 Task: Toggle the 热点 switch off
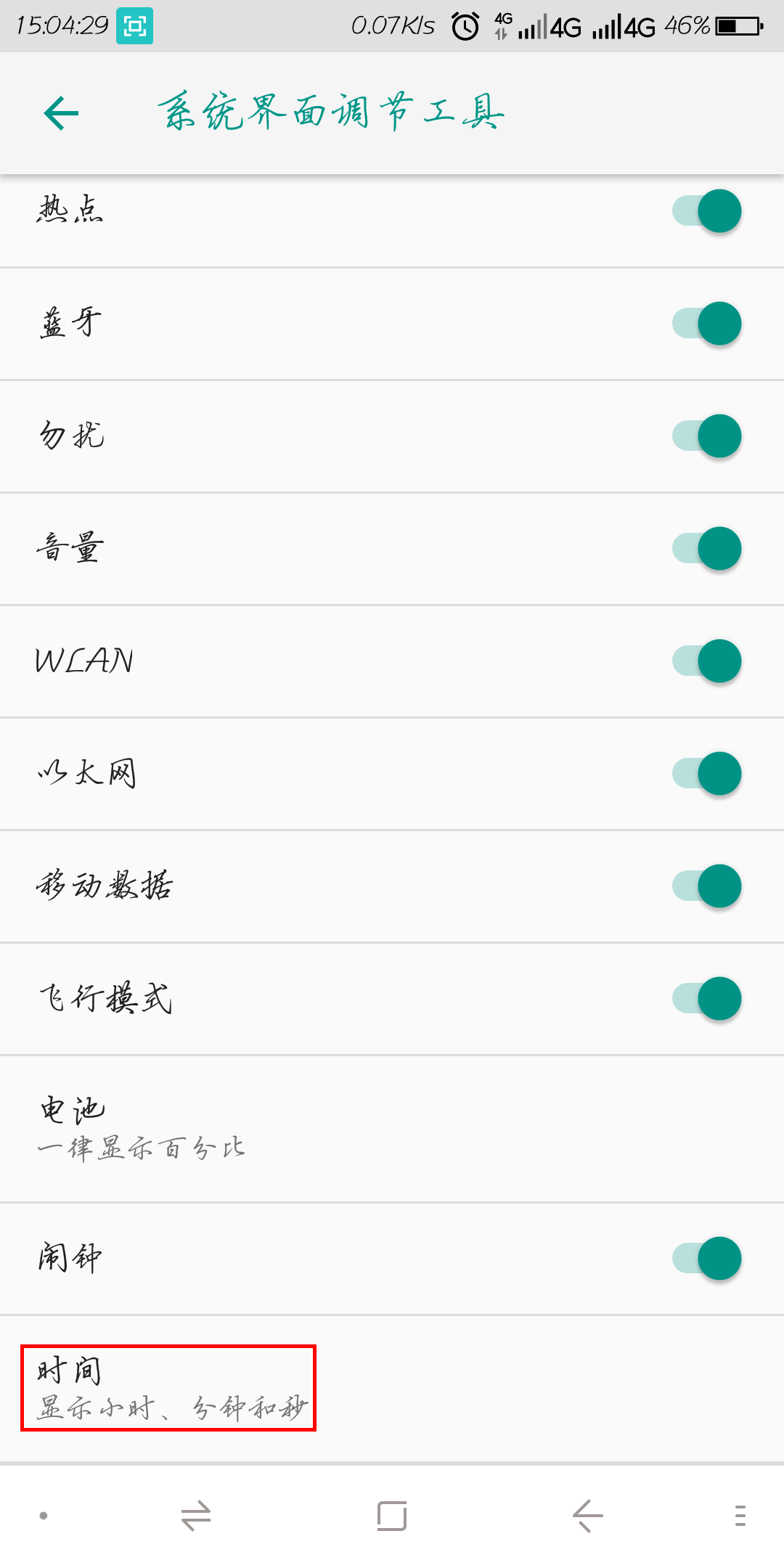(706, 211)
